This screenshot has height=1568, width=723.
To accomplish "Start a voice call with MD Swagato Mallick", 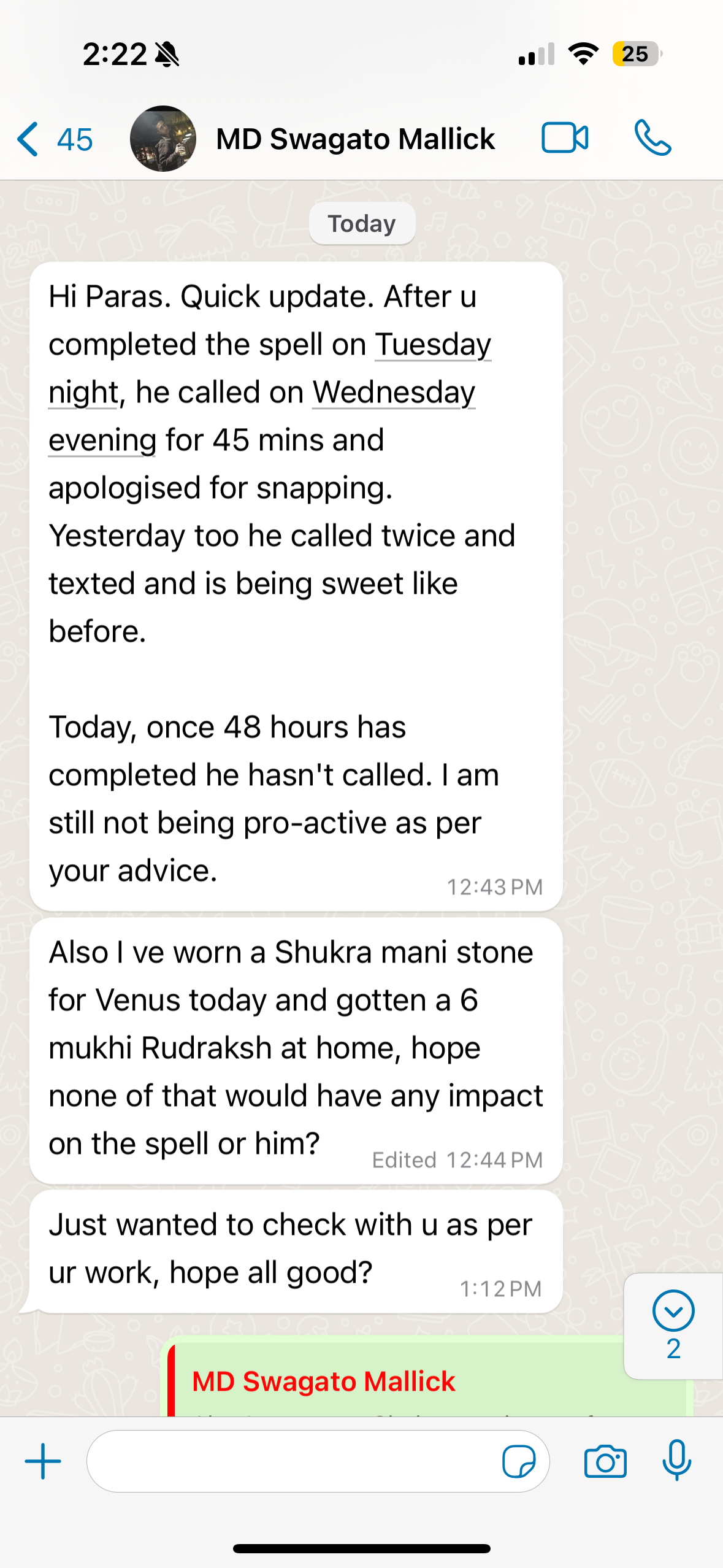I will click(x=652, y=137).
